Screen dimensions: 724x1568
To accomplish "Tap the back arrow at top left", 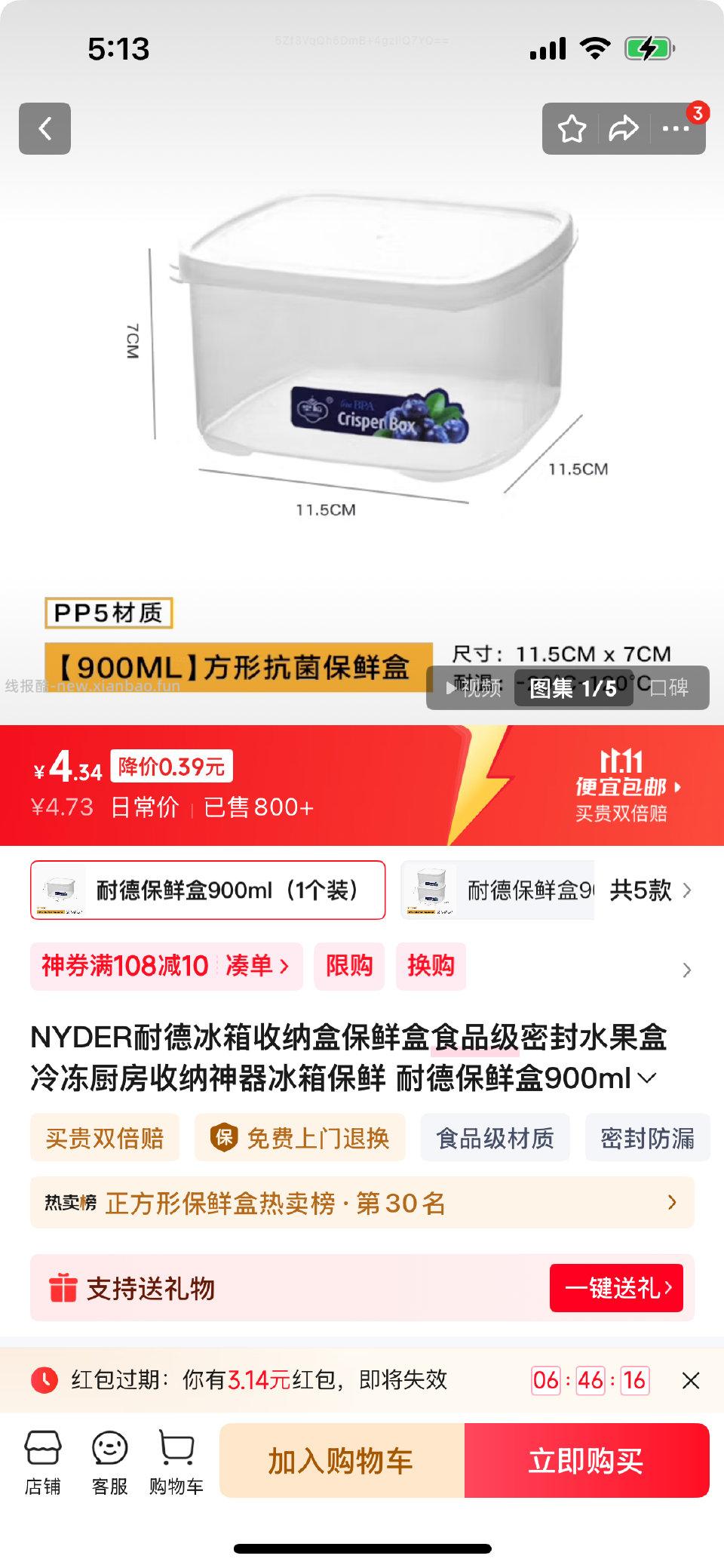I will 44,130.
